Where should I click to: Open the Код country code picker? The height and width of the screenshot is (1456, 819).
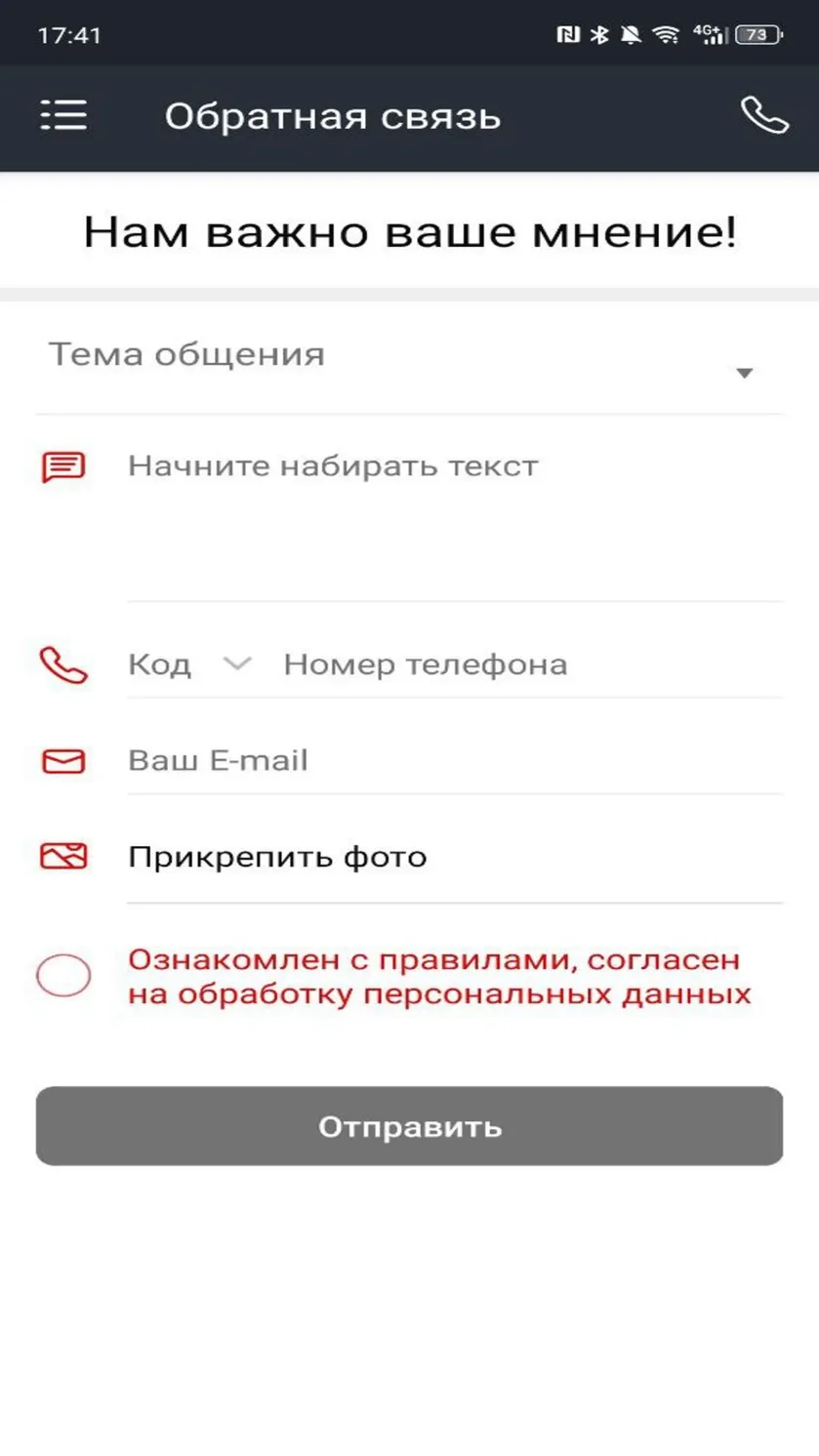pos(190,665)
